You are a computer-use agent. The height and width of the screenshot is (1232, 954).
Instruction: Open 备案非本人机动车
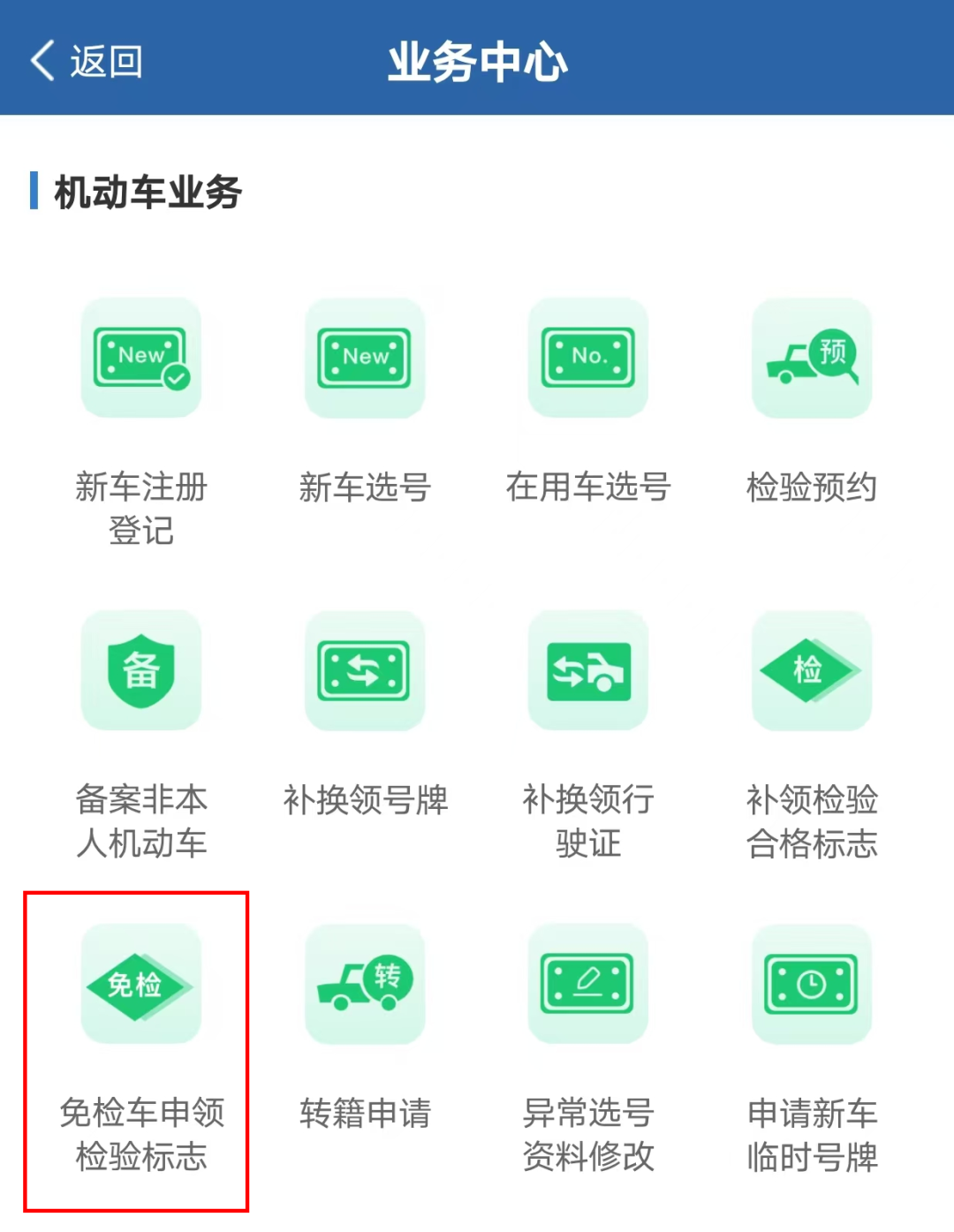point(141,670)
